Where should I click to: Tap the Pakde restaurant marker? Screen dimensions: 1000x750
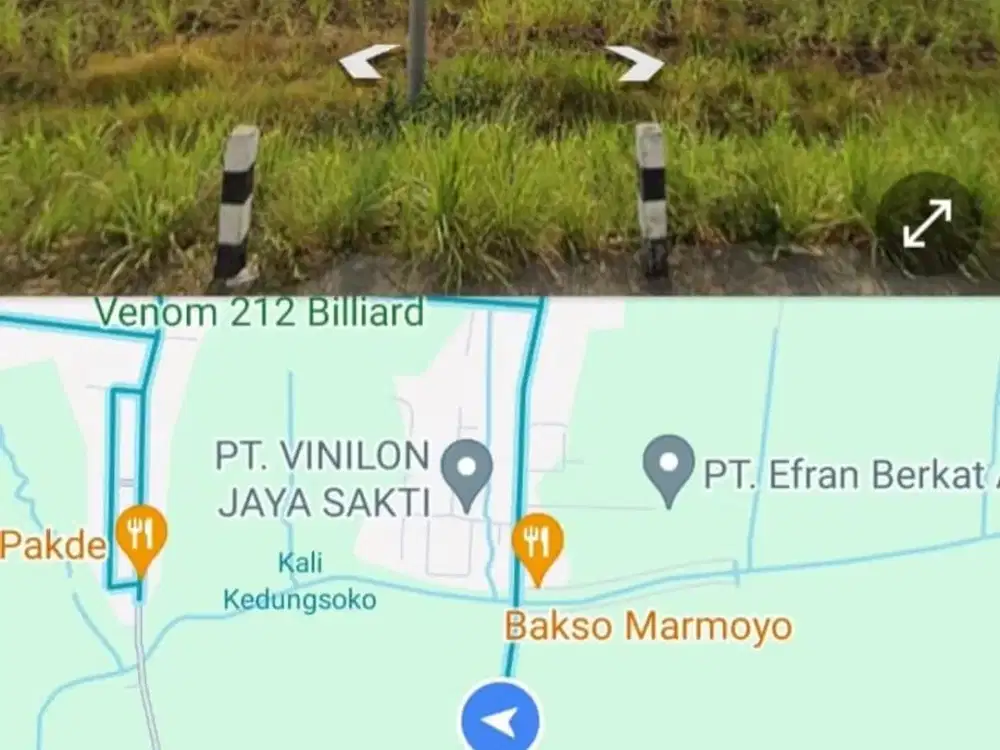(141, 536)
